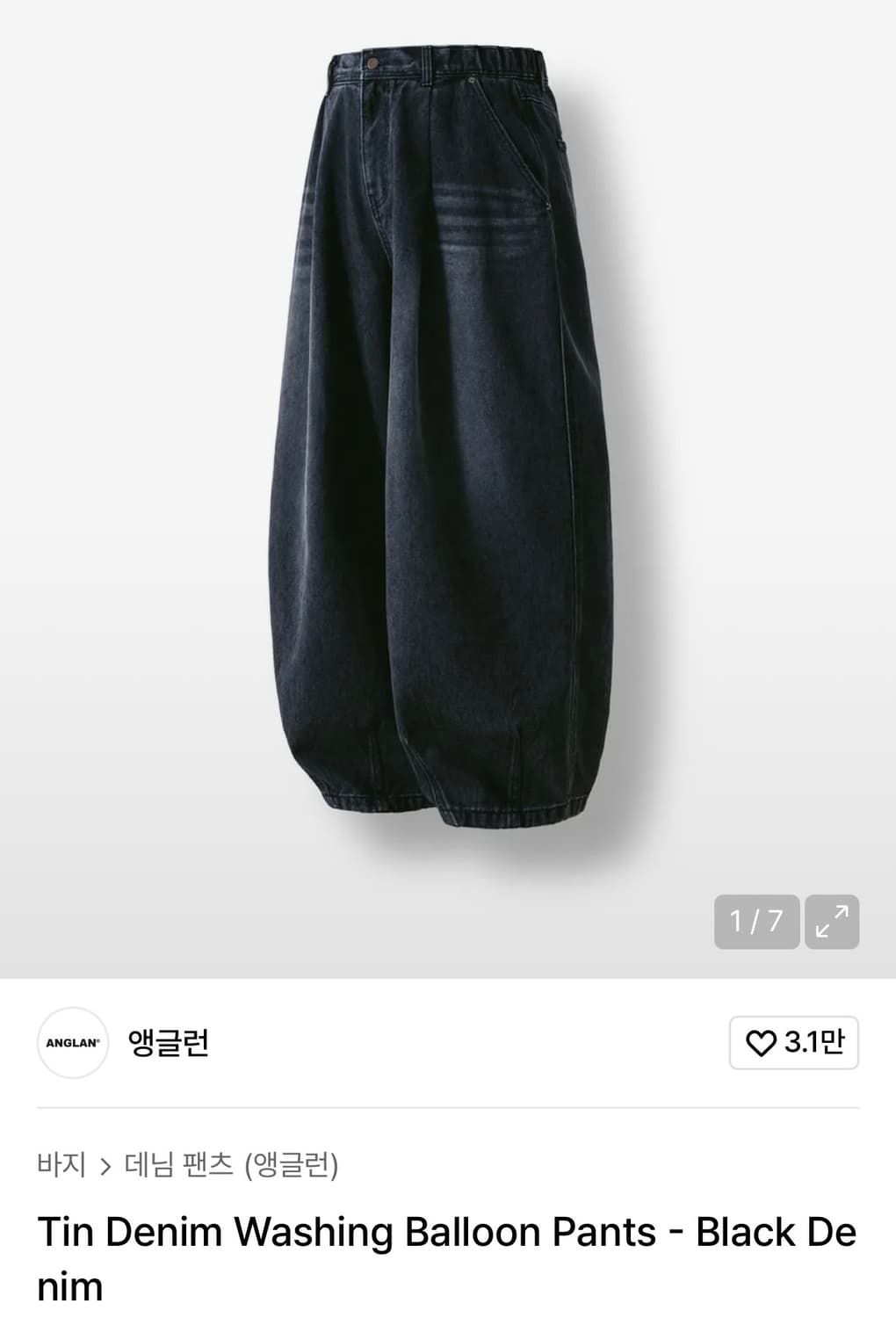Select the circular ANGLAN brand logo

(75, 1040)
